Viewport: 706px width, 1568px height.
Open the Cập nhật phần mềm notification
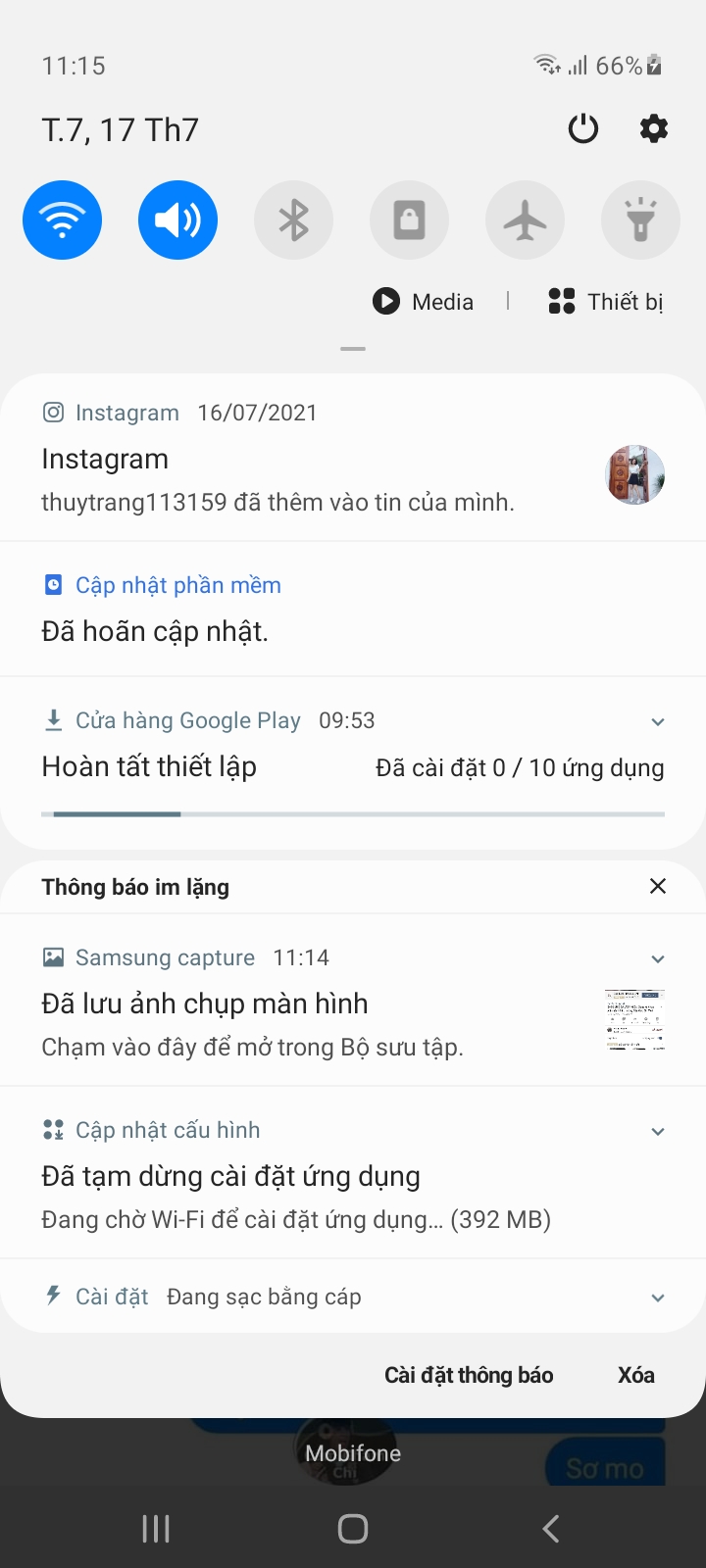pyautogui.click(x=294, y=610)
